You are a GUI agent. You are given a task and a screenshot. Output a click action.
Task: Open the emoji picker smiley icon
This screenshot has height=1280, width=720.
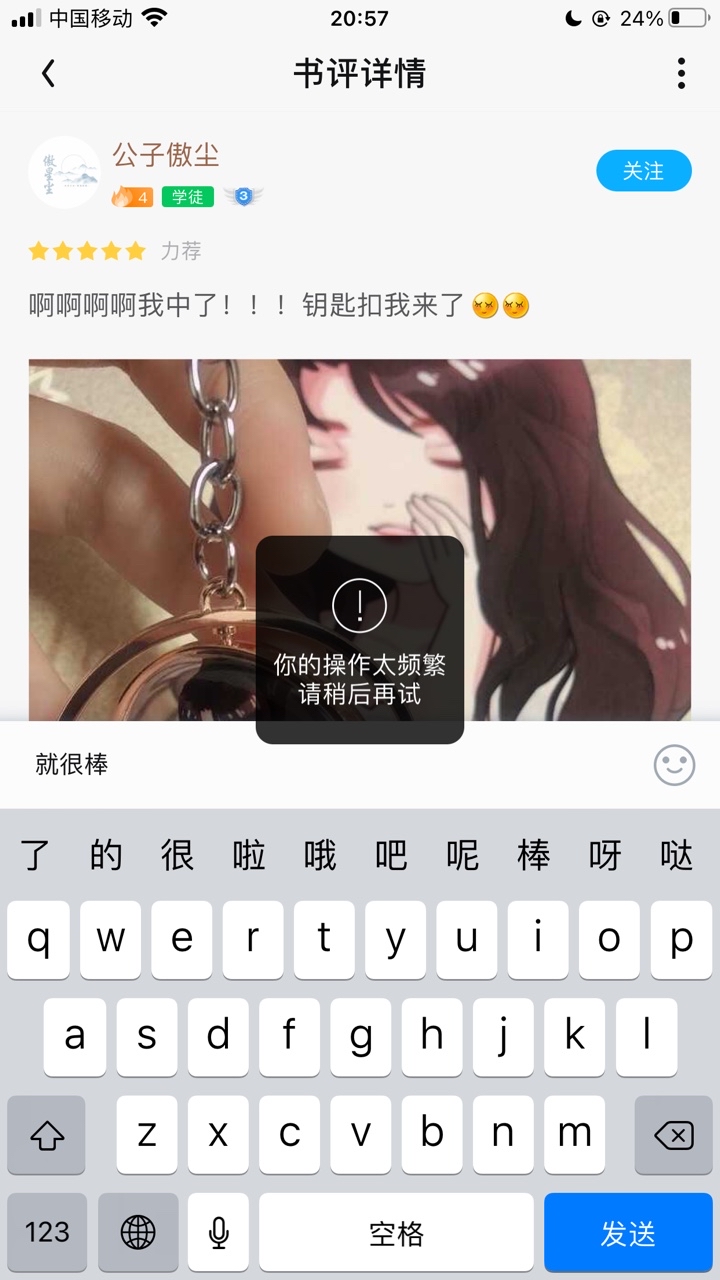pos(674,765)
